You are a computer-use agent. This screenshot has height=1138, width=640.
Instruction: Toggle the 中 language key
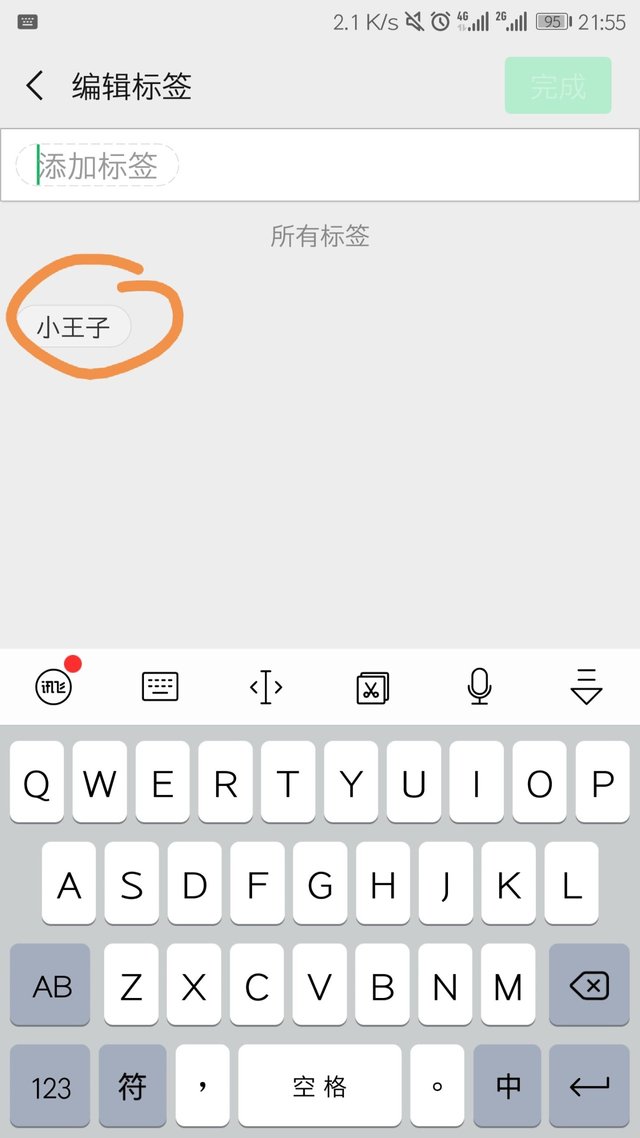pyautogui.click(x=507, y=1086)
